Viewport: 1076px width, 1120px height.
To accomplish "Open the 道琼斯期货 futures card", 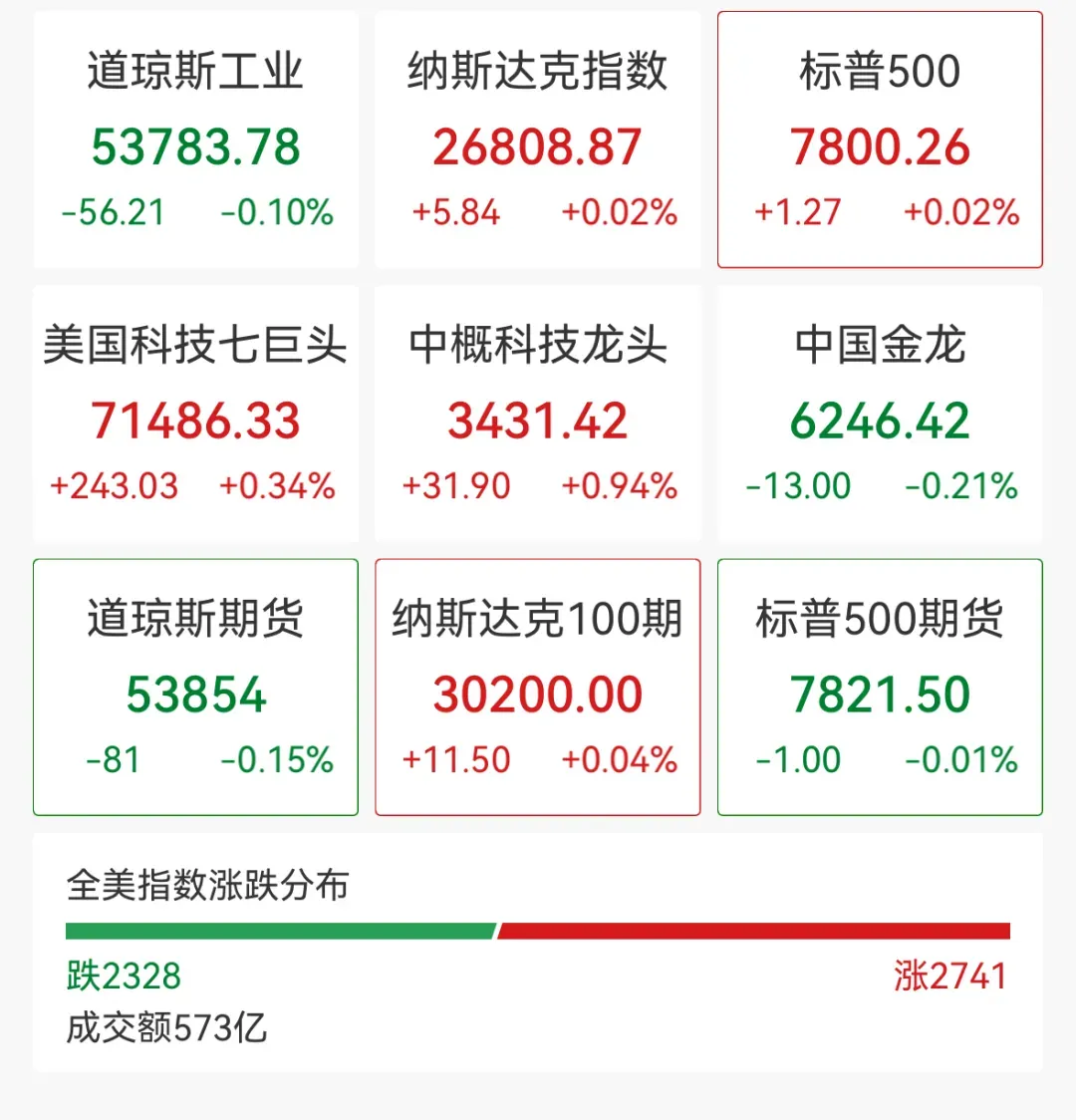I will pyautogui.click(x=195, y=688).
